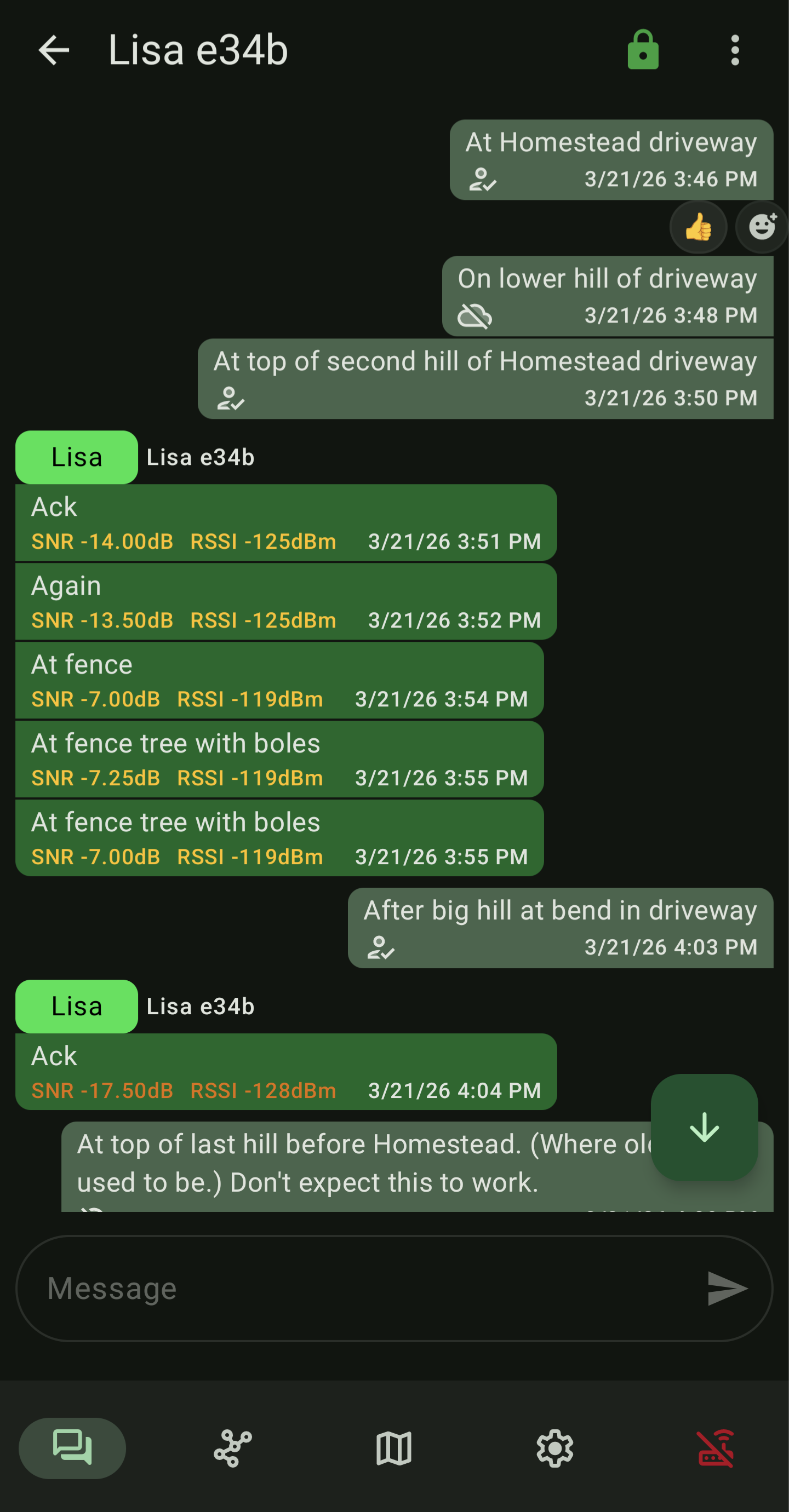789x1512 pixels.
Task: Focus the Message text field
Action: [x=364, y=1289]
